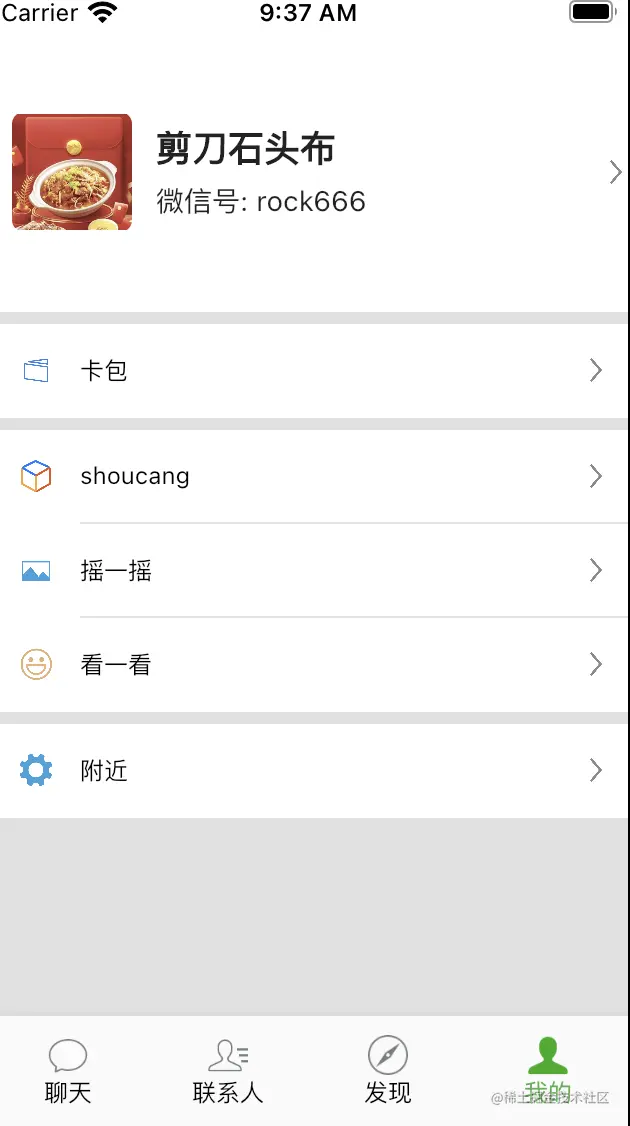
Task: Select the 我的 tab
Action: click(x=548, y=1070)
